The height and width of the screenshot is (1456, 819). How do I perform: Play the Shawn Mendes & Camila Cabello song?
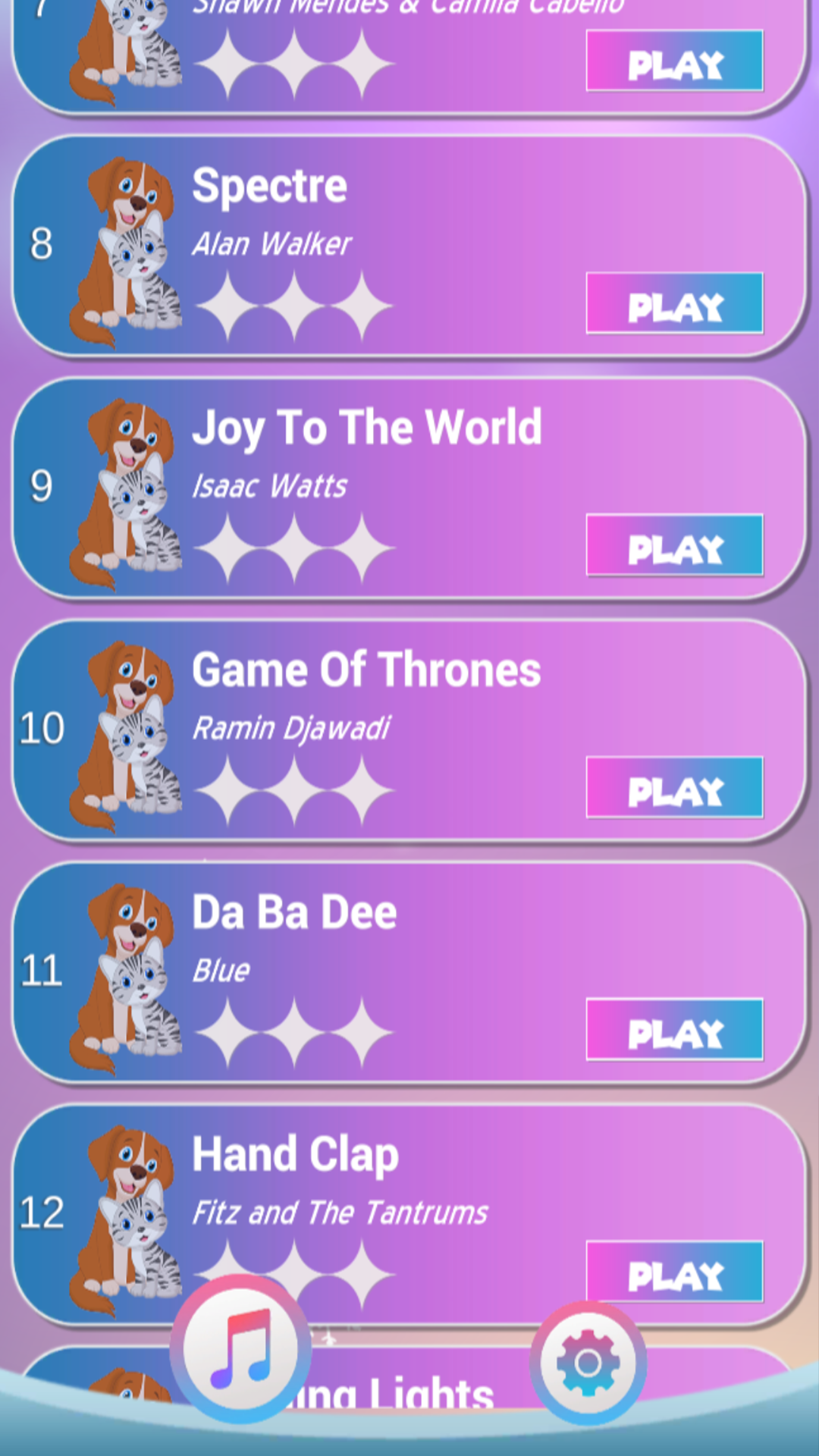point(674,61)
